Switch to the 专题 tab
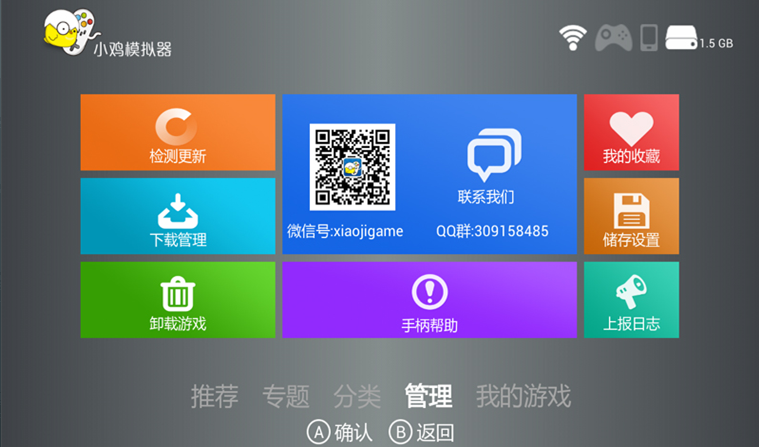Image resolution: width=759 pixels, height=447 pixels. [x=286, y=396]
